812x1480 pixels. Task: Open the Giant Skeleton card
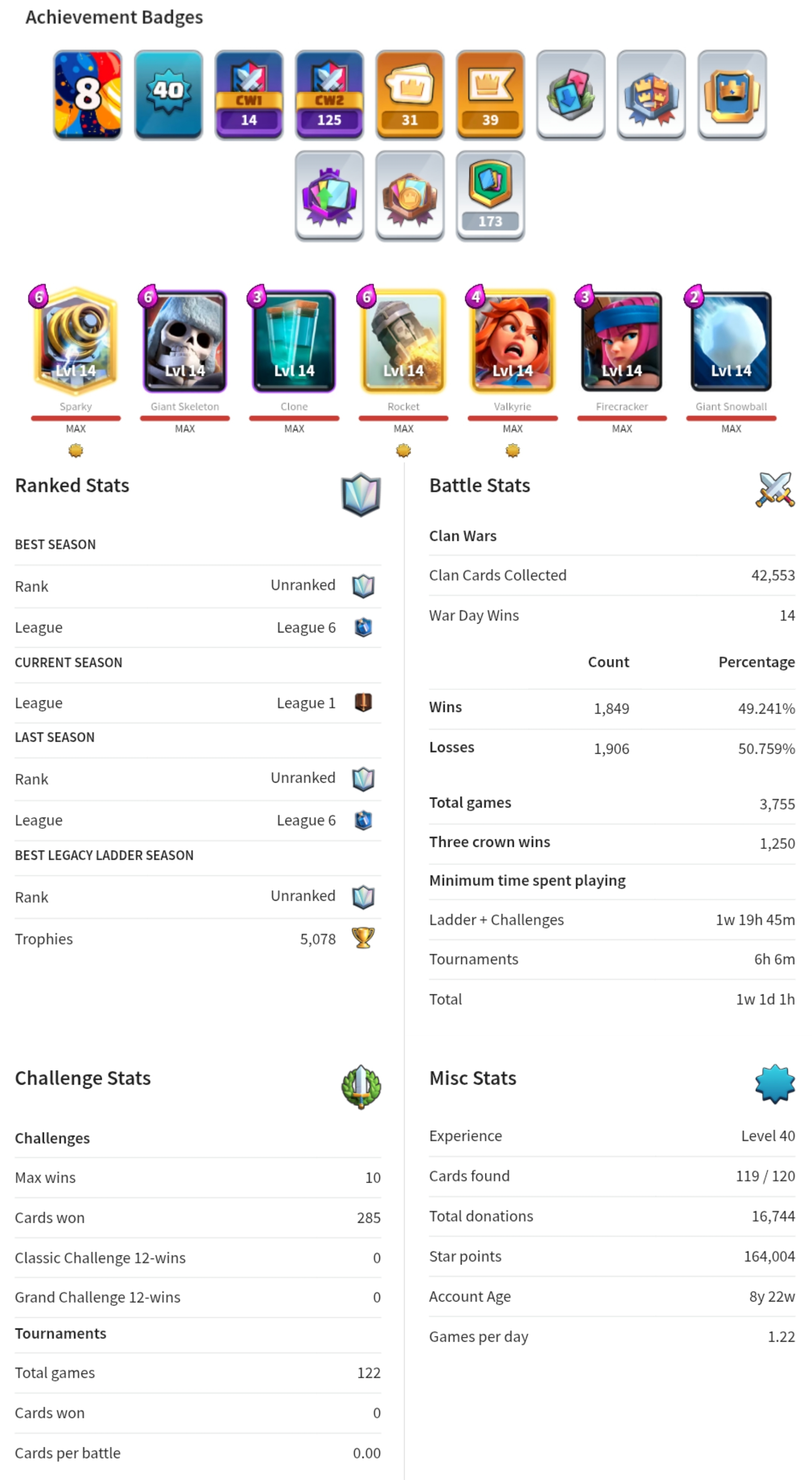[x=185, y=341]
